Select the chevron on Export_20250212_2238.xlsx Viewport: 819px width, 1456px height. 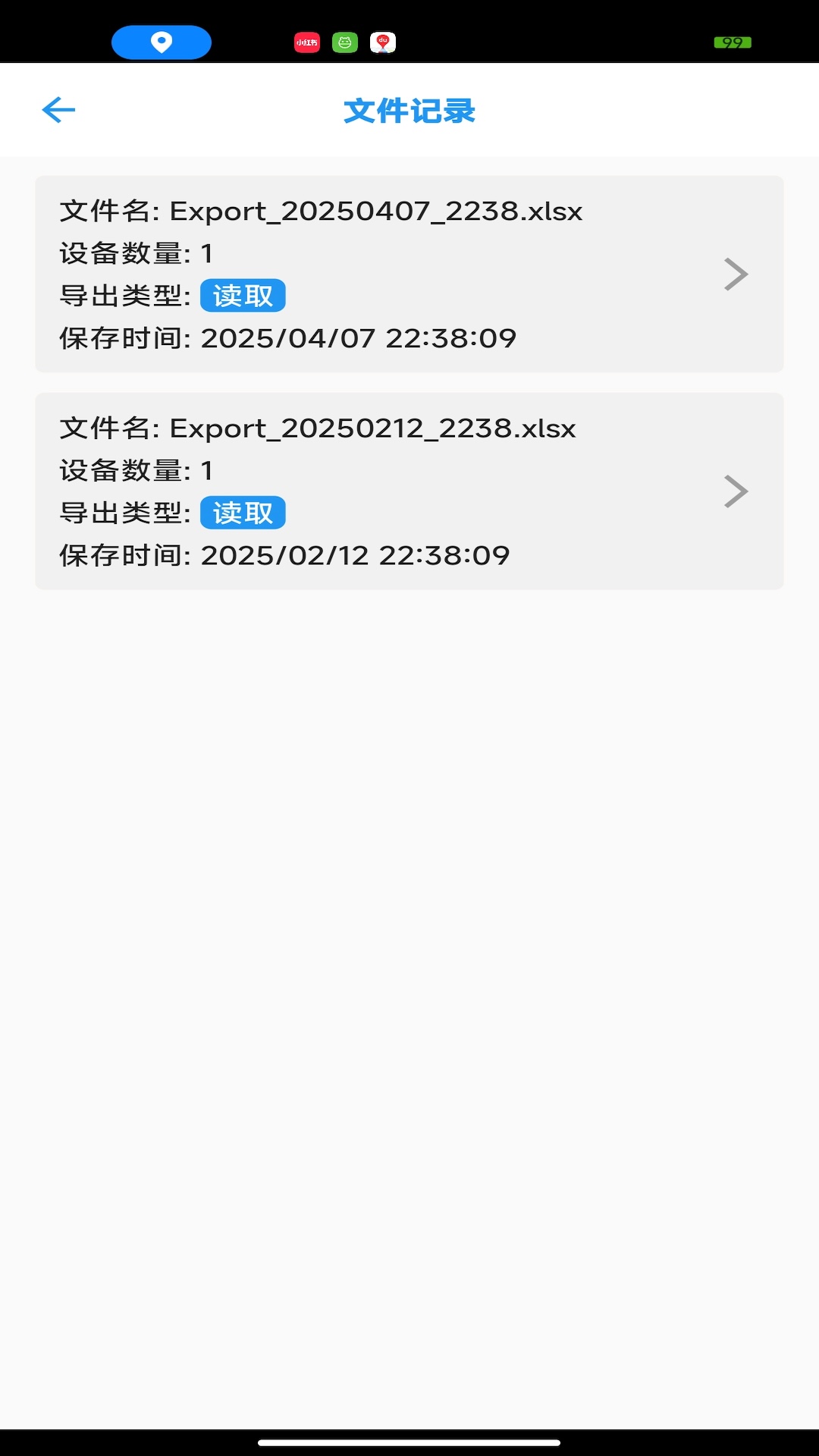click(x=734, y=491)
